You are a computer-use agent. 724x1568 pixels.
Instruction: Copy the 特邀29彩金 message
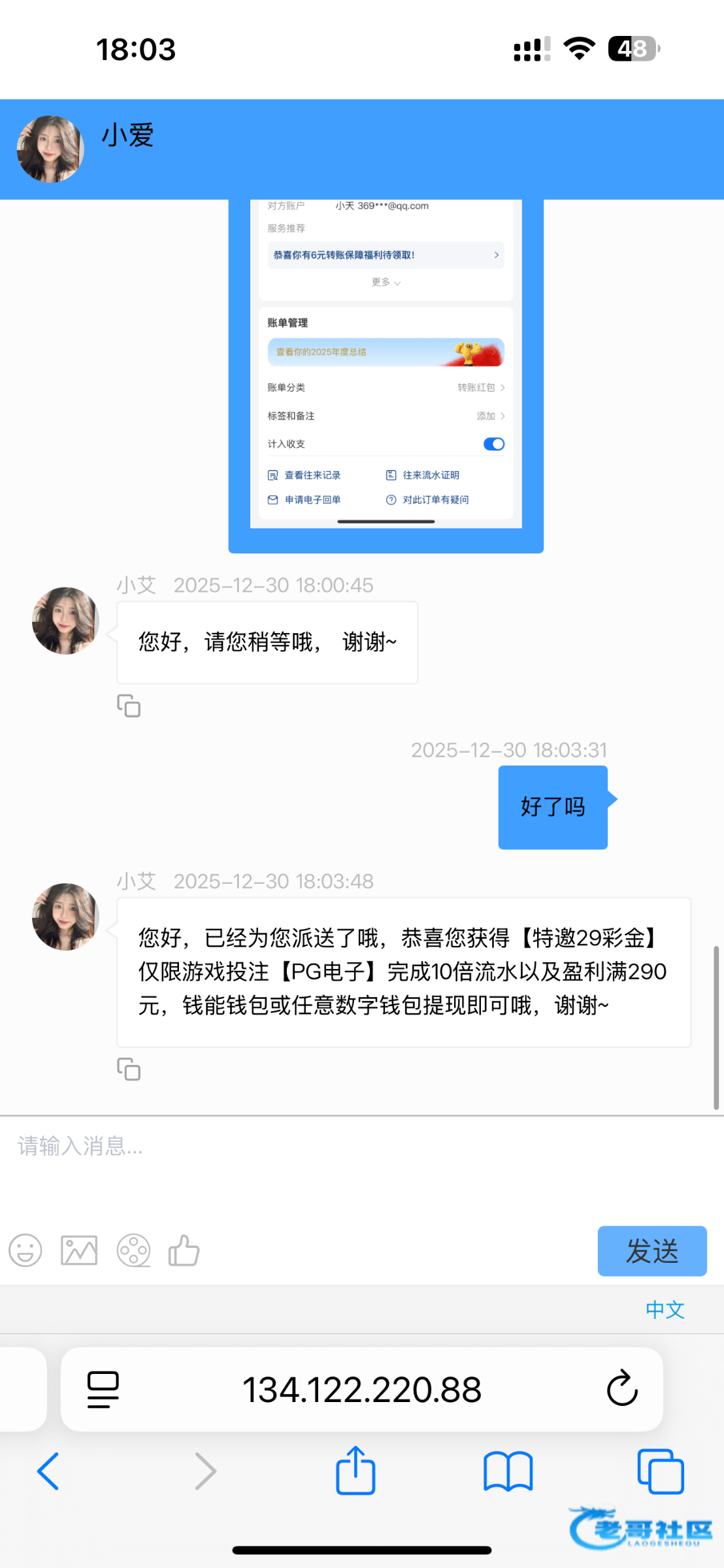pyautogui.click(x=129, y=1070)
